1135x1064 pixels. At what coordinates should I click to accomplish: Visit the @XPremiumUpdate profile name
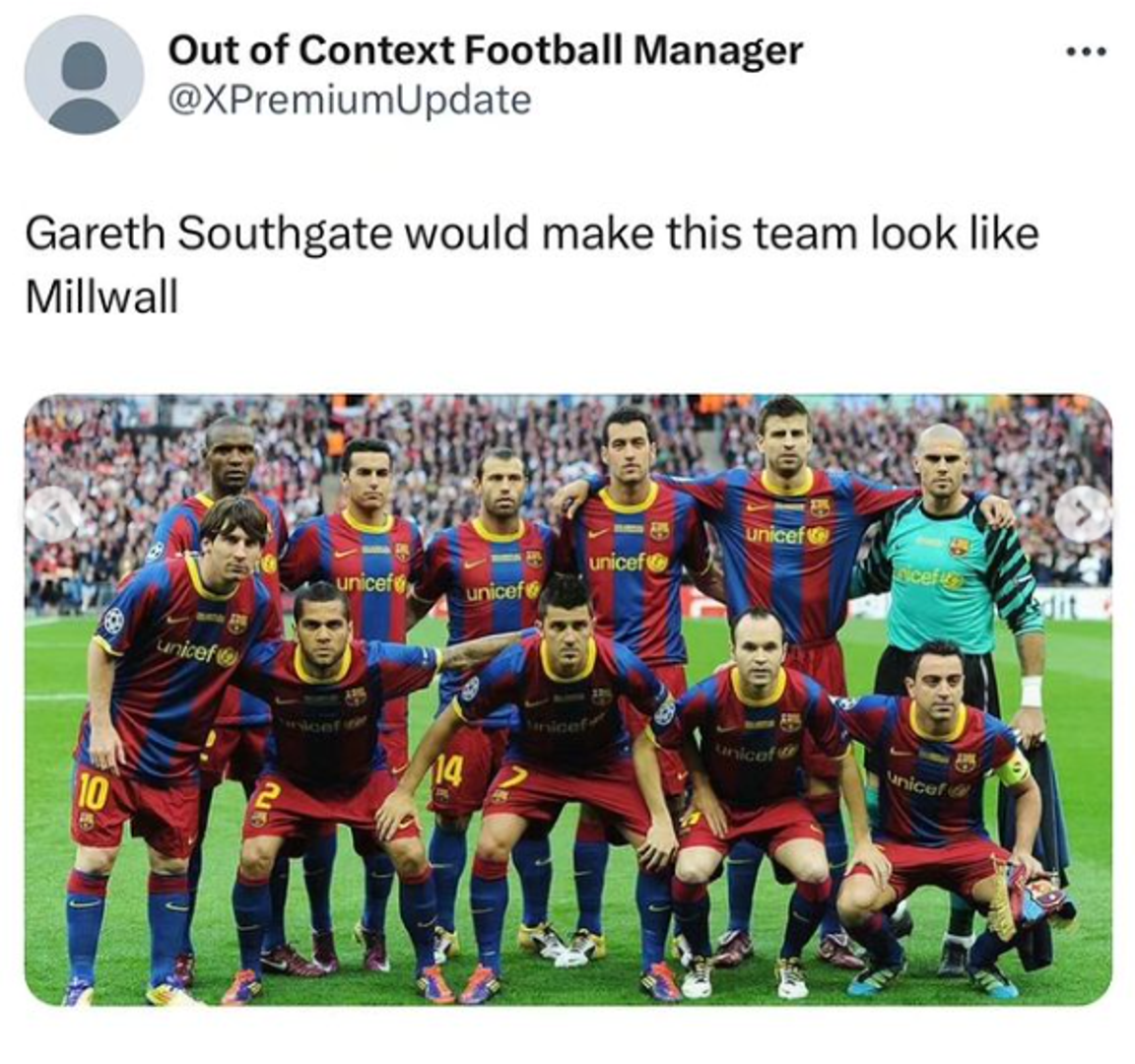(350, 99)
